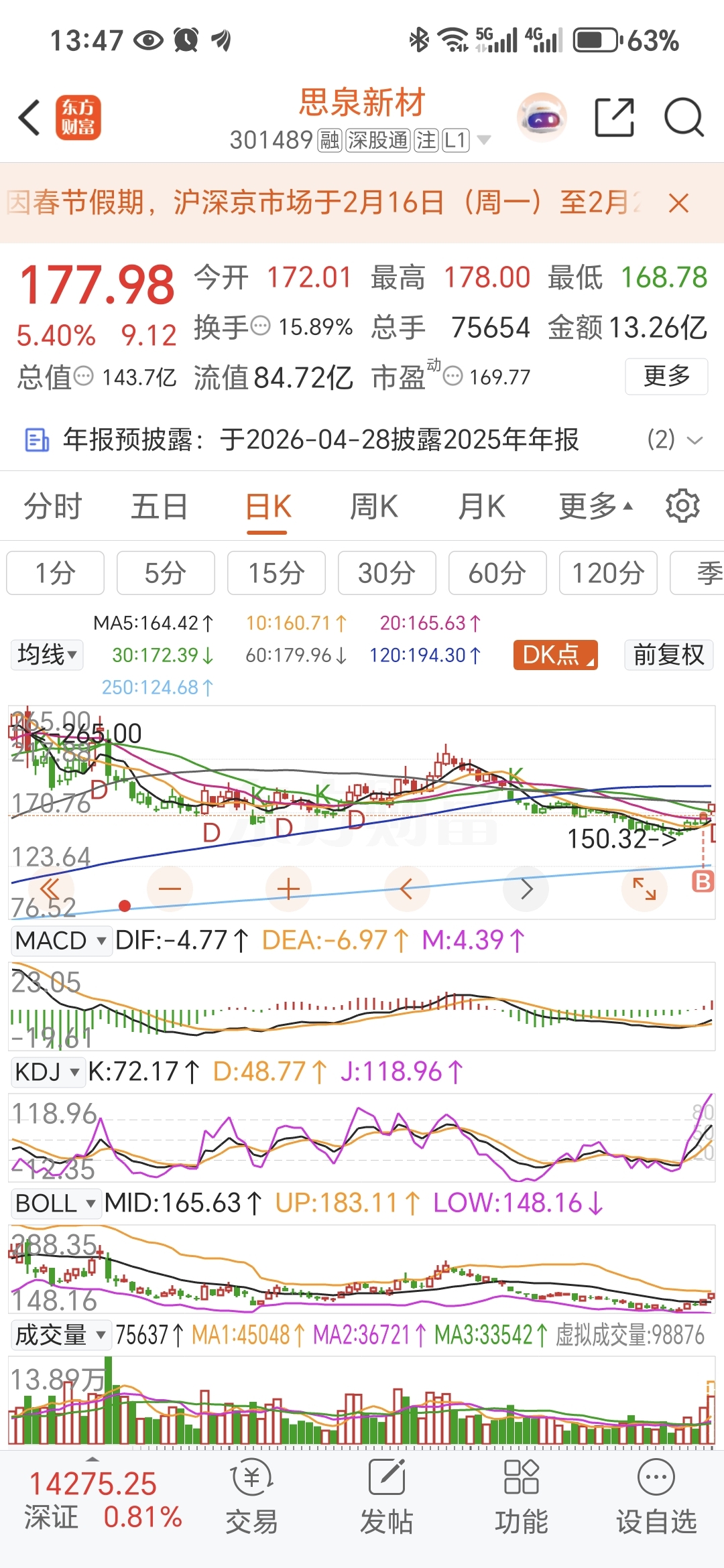Tap 设自选 to add to watchlist
The width and height of the screenshot is (724, 1568).
tap(656, 1497)
